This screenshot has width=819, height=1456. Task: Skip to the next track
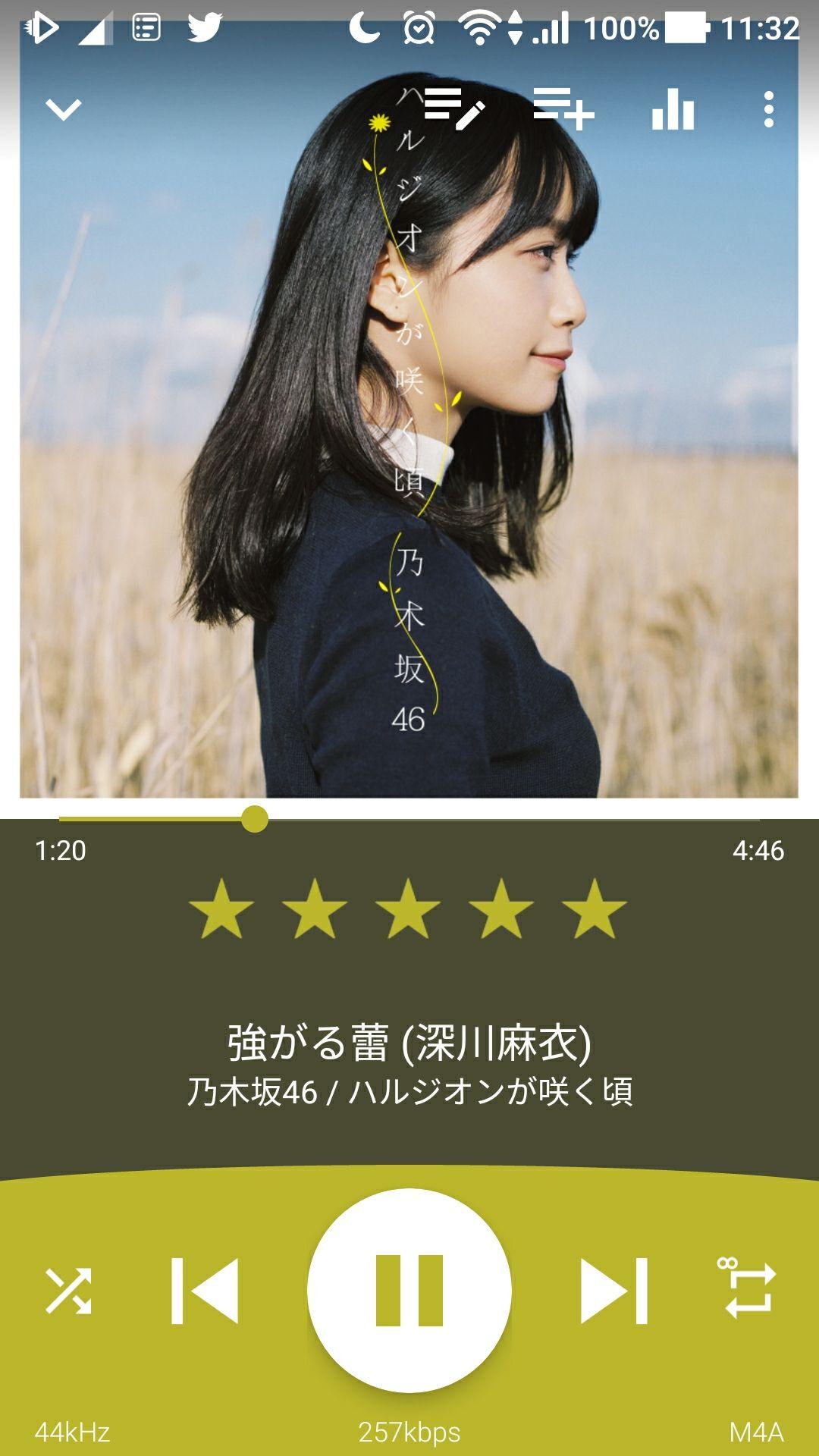tap(614, 1290)
